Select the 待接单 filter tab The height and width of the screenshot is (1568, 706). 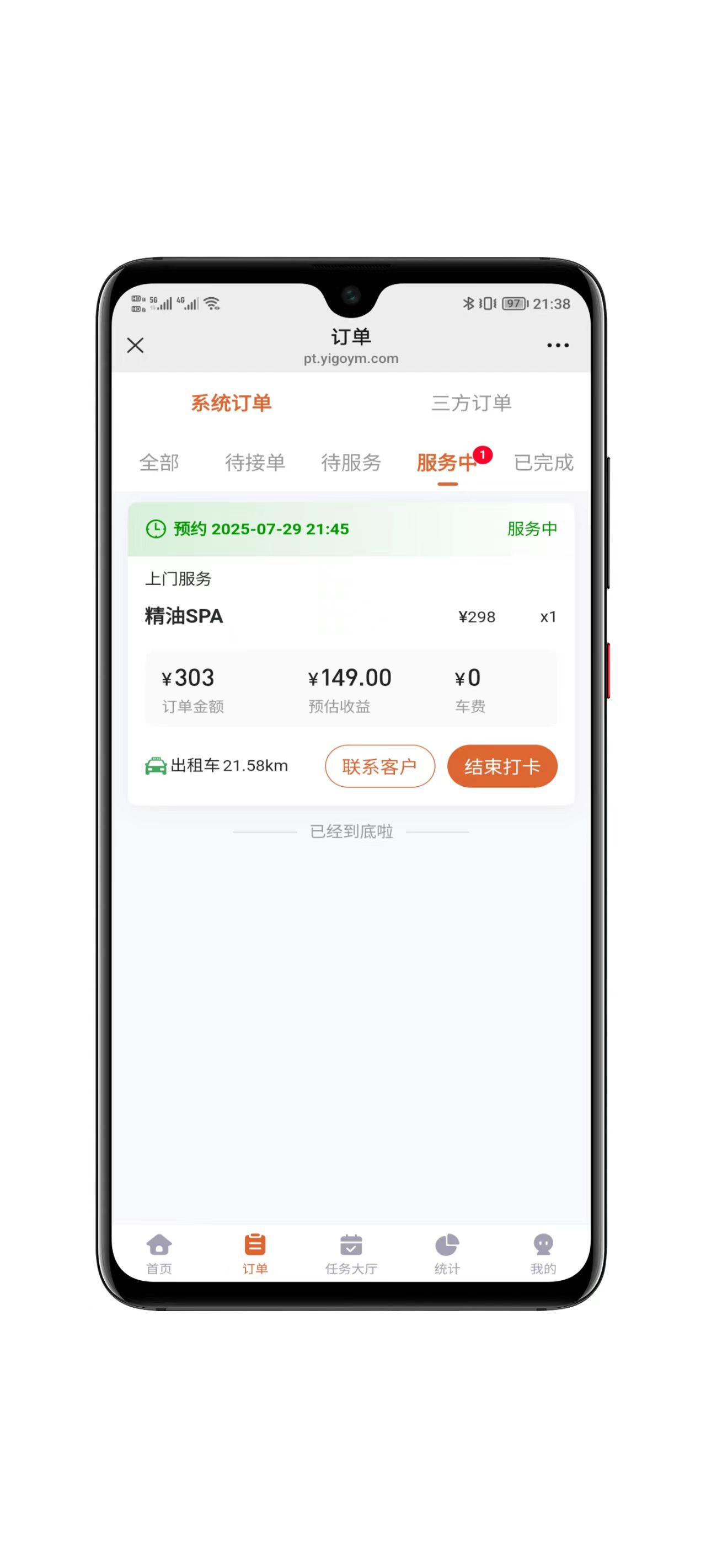point(255,463)
